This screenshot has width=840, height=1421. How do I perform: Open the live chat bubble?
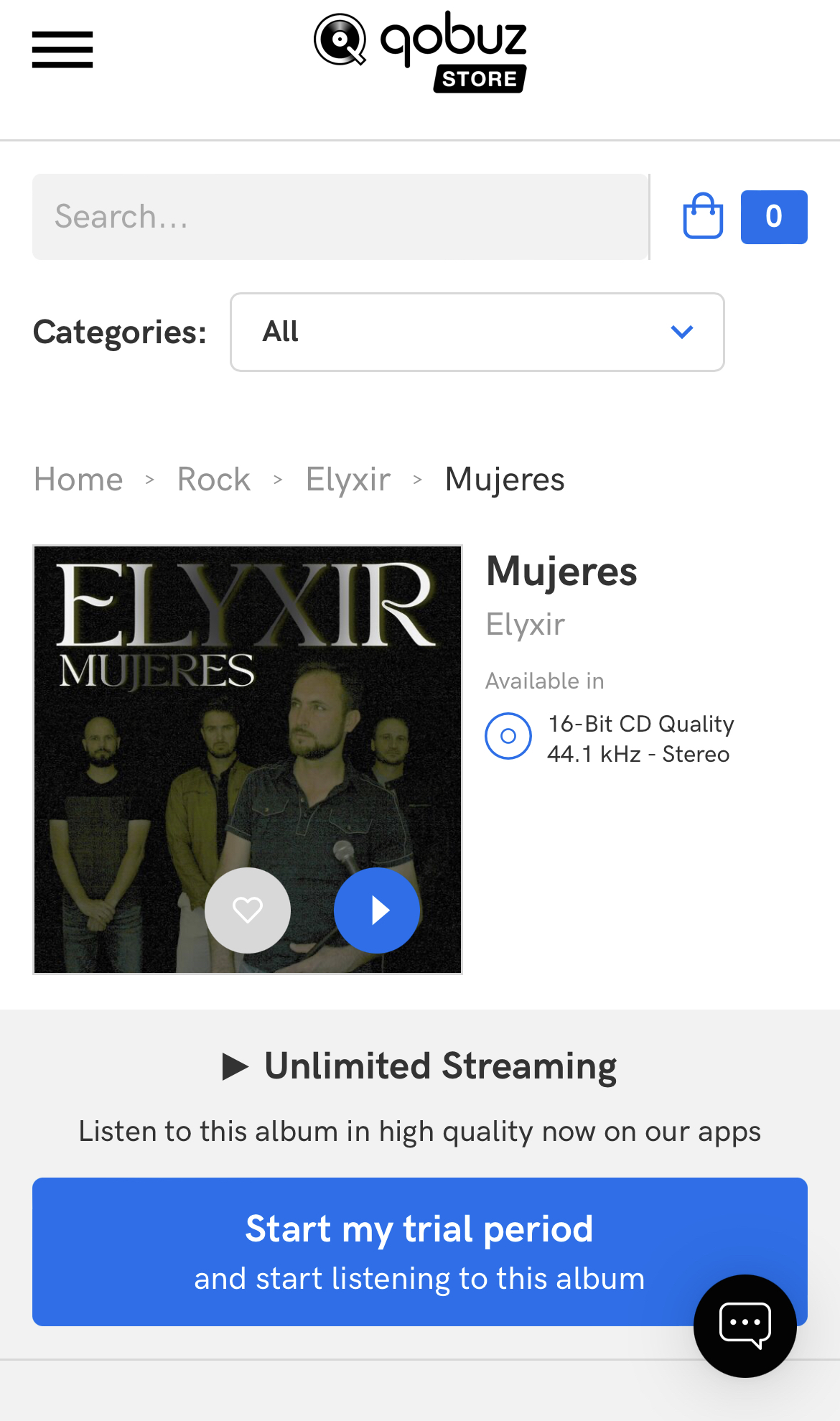pos(745,1326)
